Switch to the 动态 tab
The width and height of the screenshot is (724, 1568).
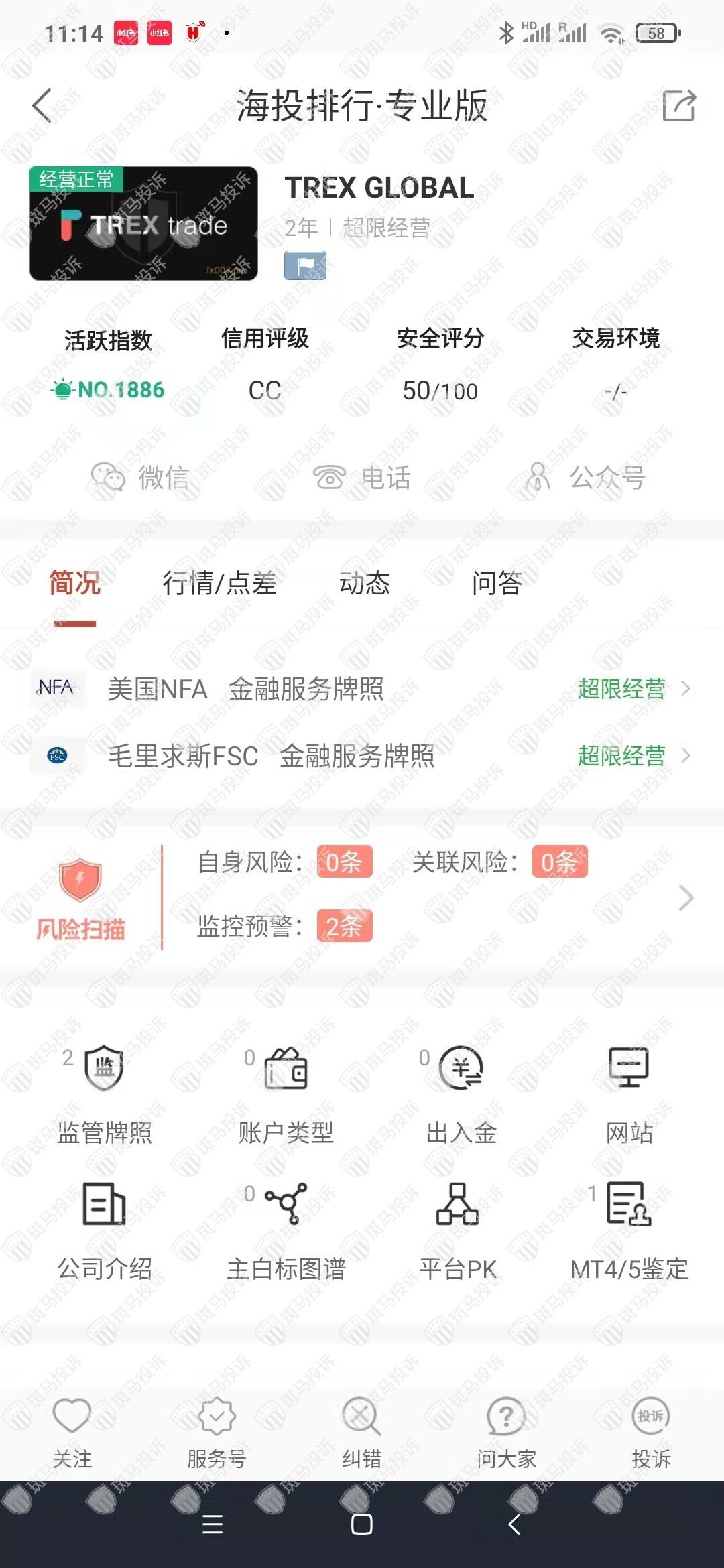[x=364, y=583]
